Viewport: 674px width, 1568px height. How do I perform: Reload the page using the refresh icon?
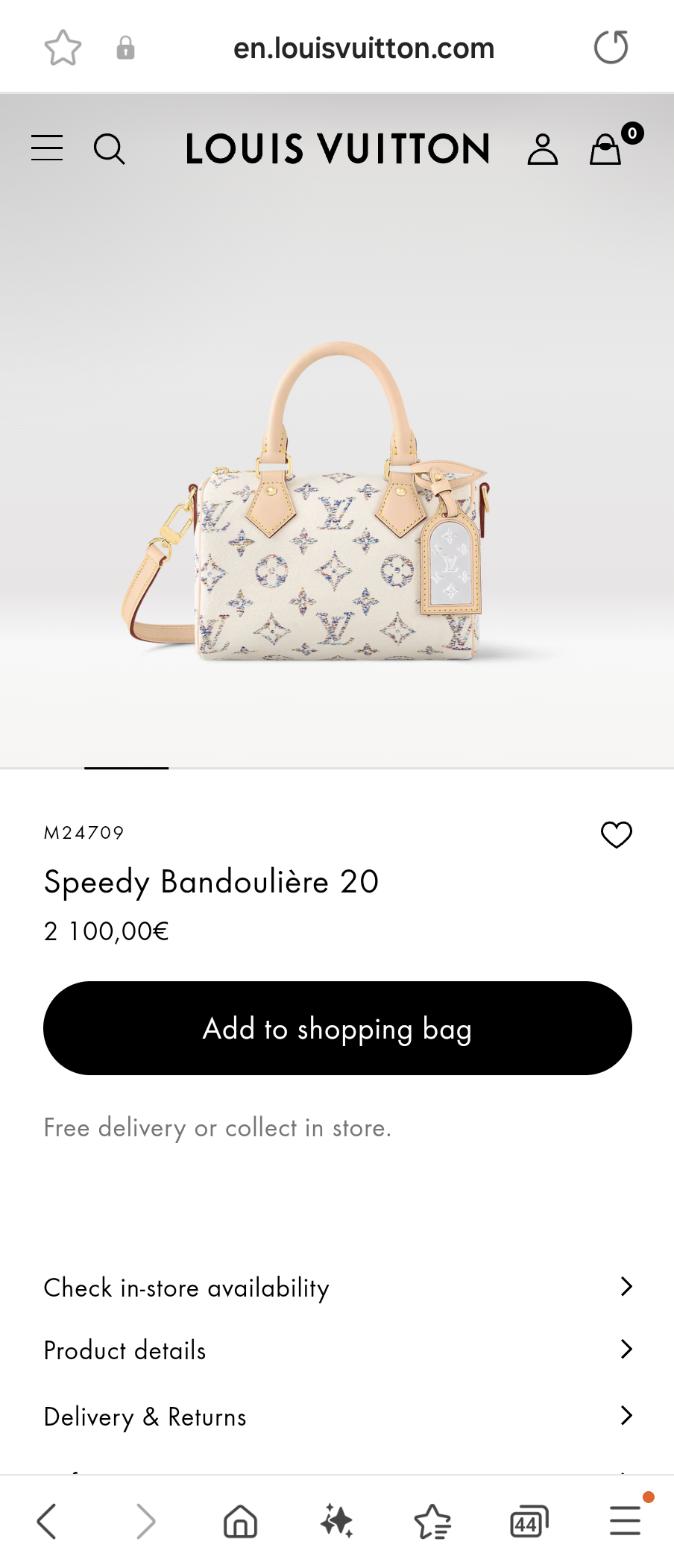tap(611, 46)
